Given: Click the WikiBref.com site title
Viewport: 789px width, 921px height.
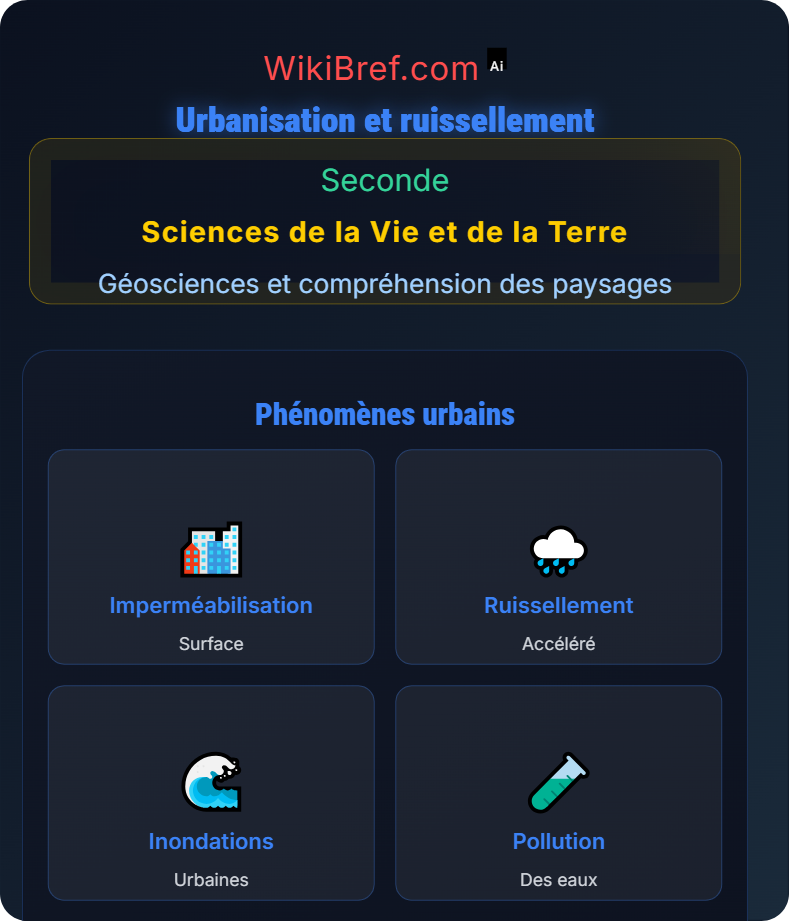Looking at the screenshot, I should pos(370,68).
